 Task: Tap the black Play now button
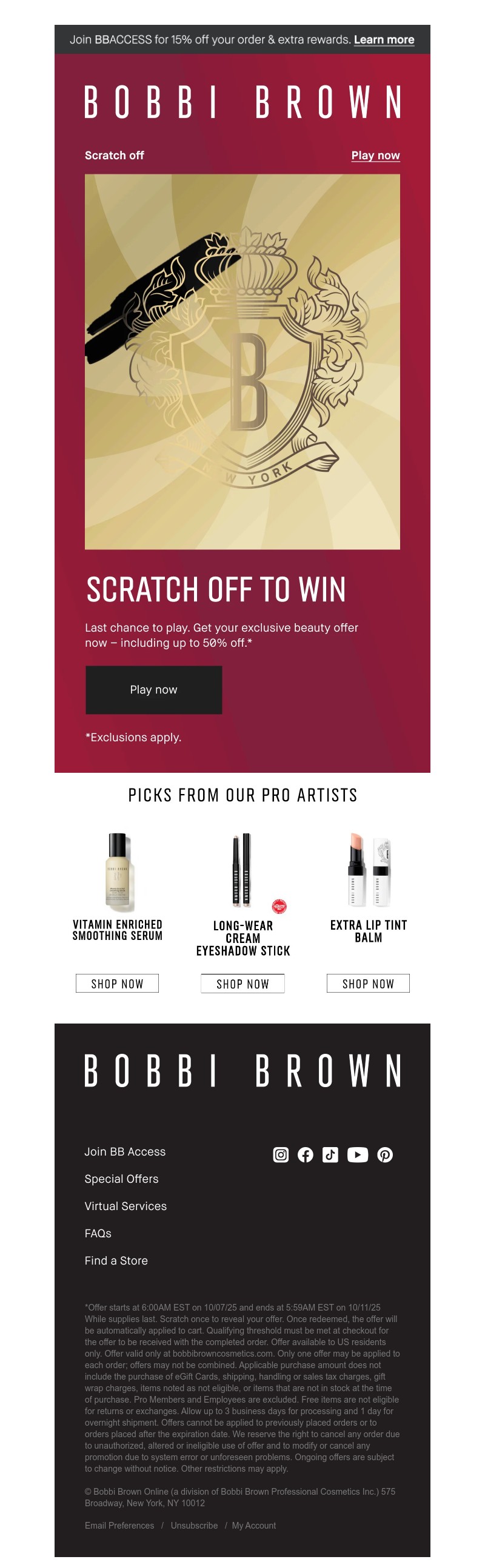pyautogui.click(x=153, y=689)
